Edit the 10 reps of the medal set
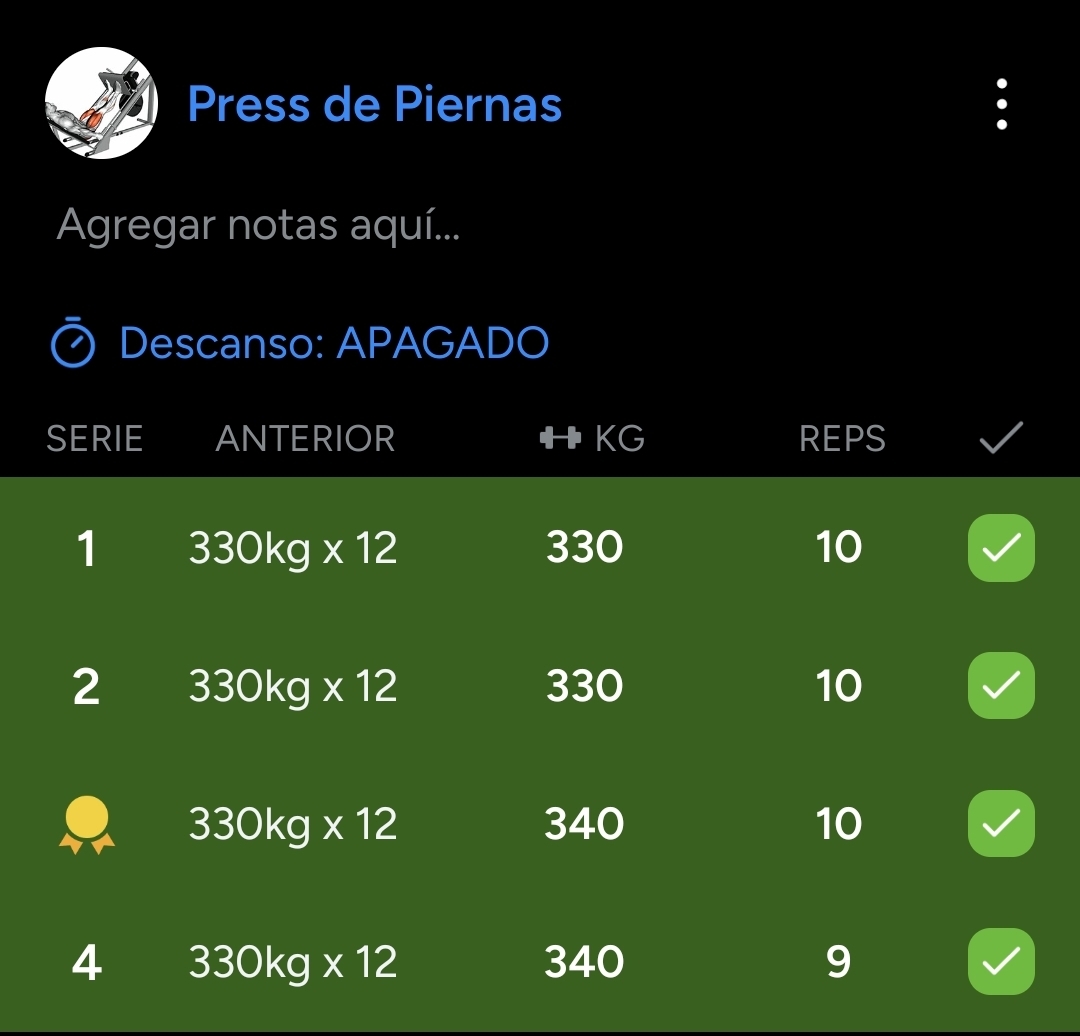The width and height of the screenshot is (1080, 1036). pyautogui.click(x=838, y=824)
